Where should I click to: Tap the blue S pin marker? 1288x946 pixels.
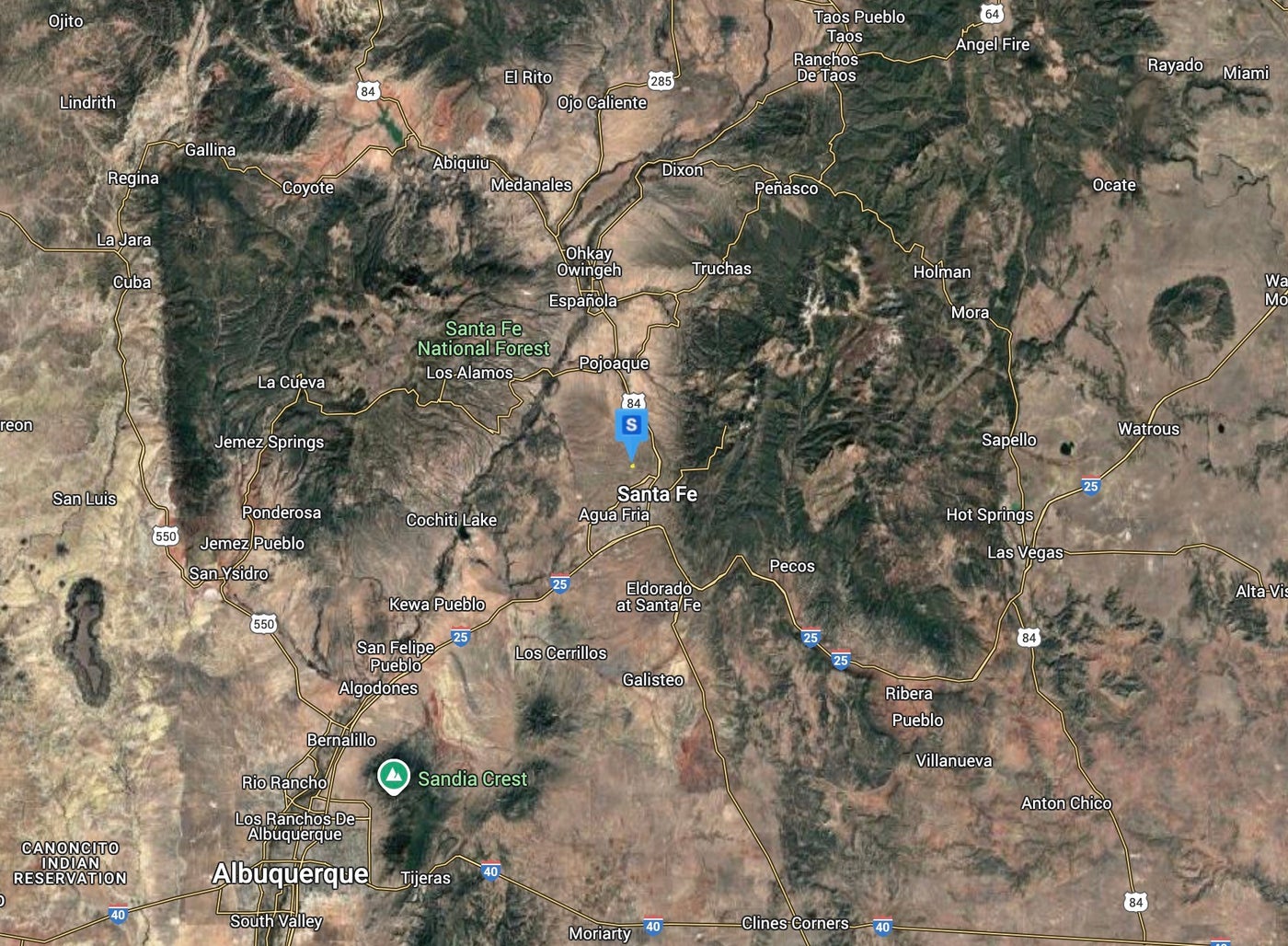coord(631,426)
